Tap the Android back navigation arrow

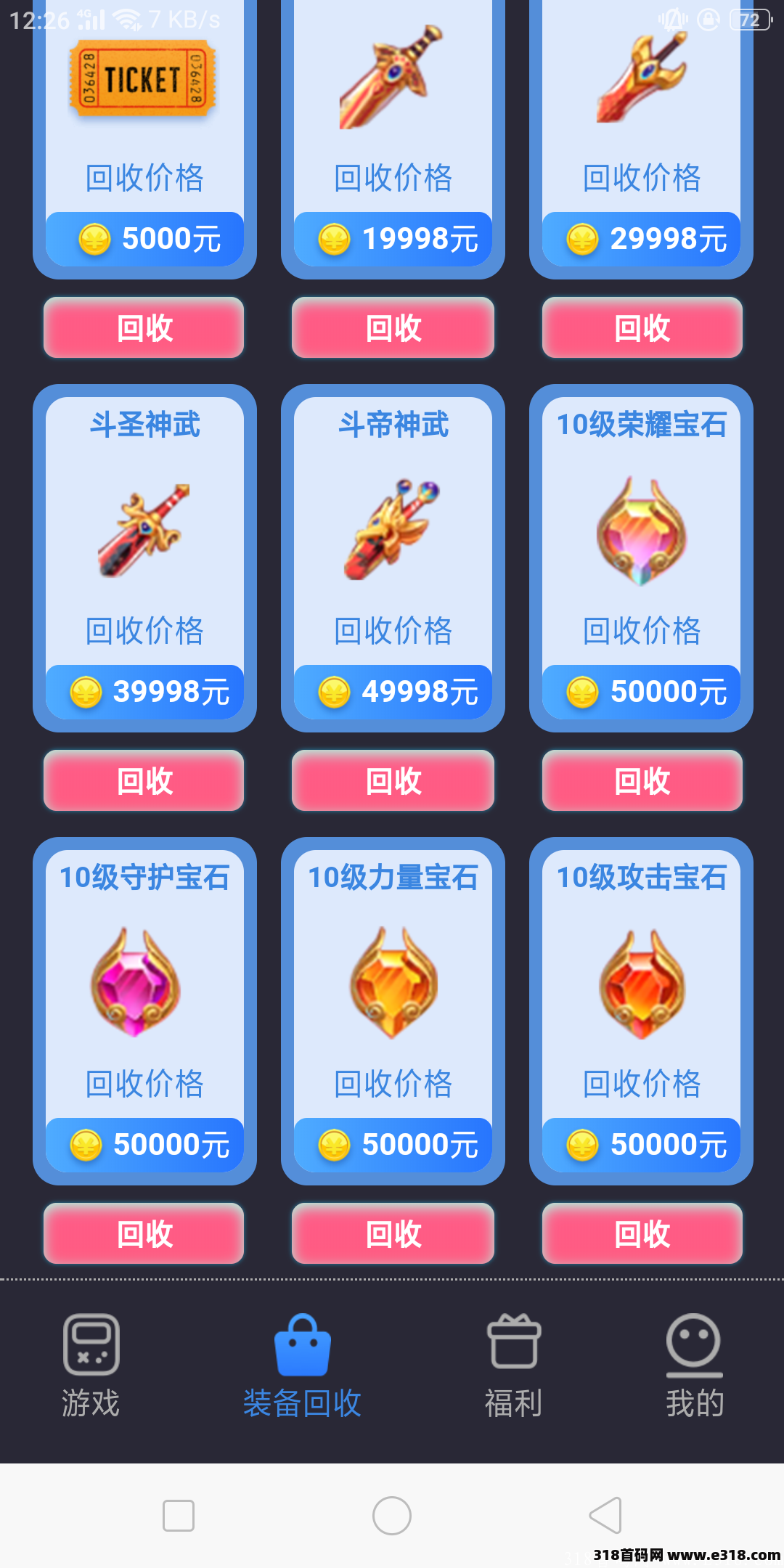[605, 1515]
